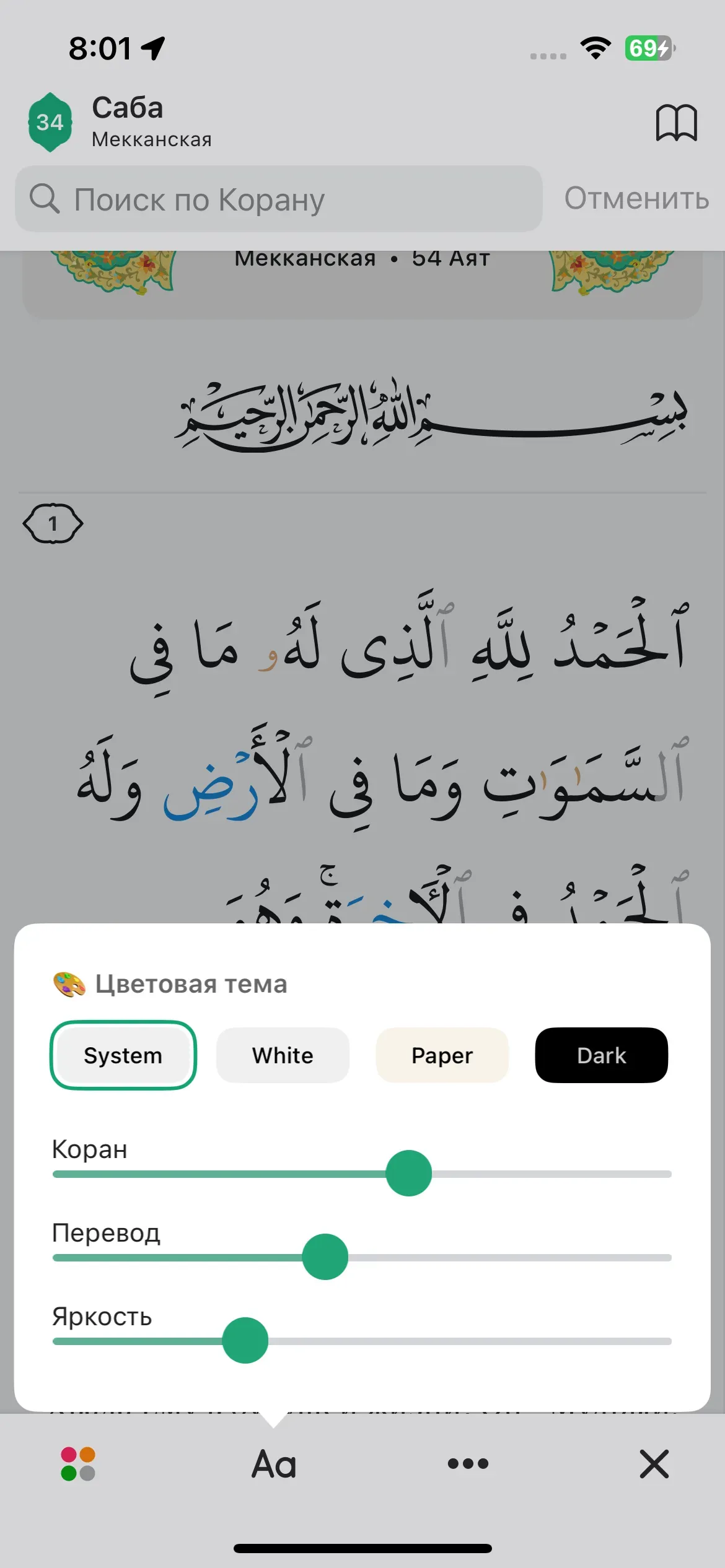Tap the Aa text settings button
Screen dimensions: 725x1568
(274, 1464)
